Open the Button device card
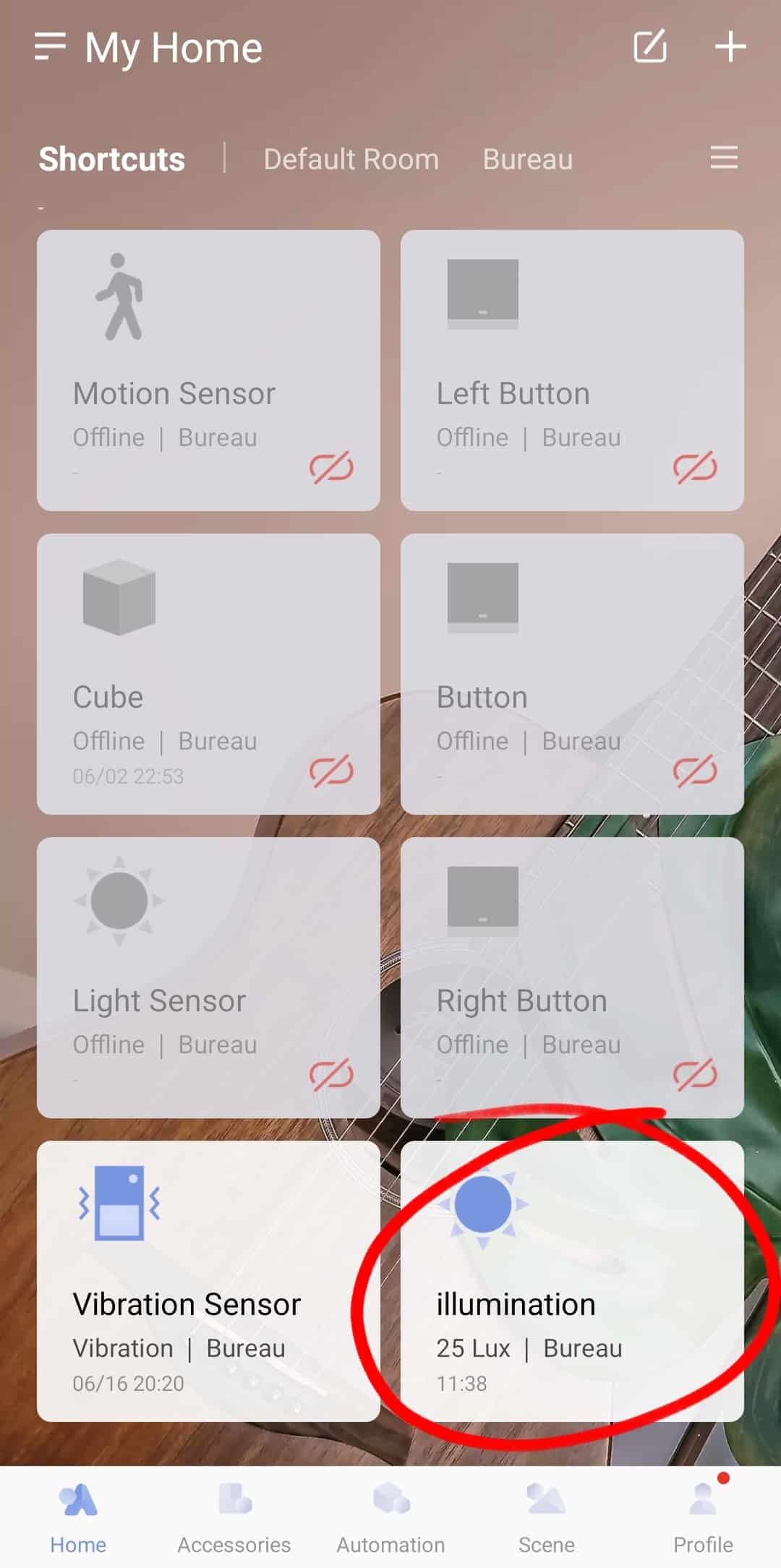The image size is (781, 1568). tap(572, 674)
